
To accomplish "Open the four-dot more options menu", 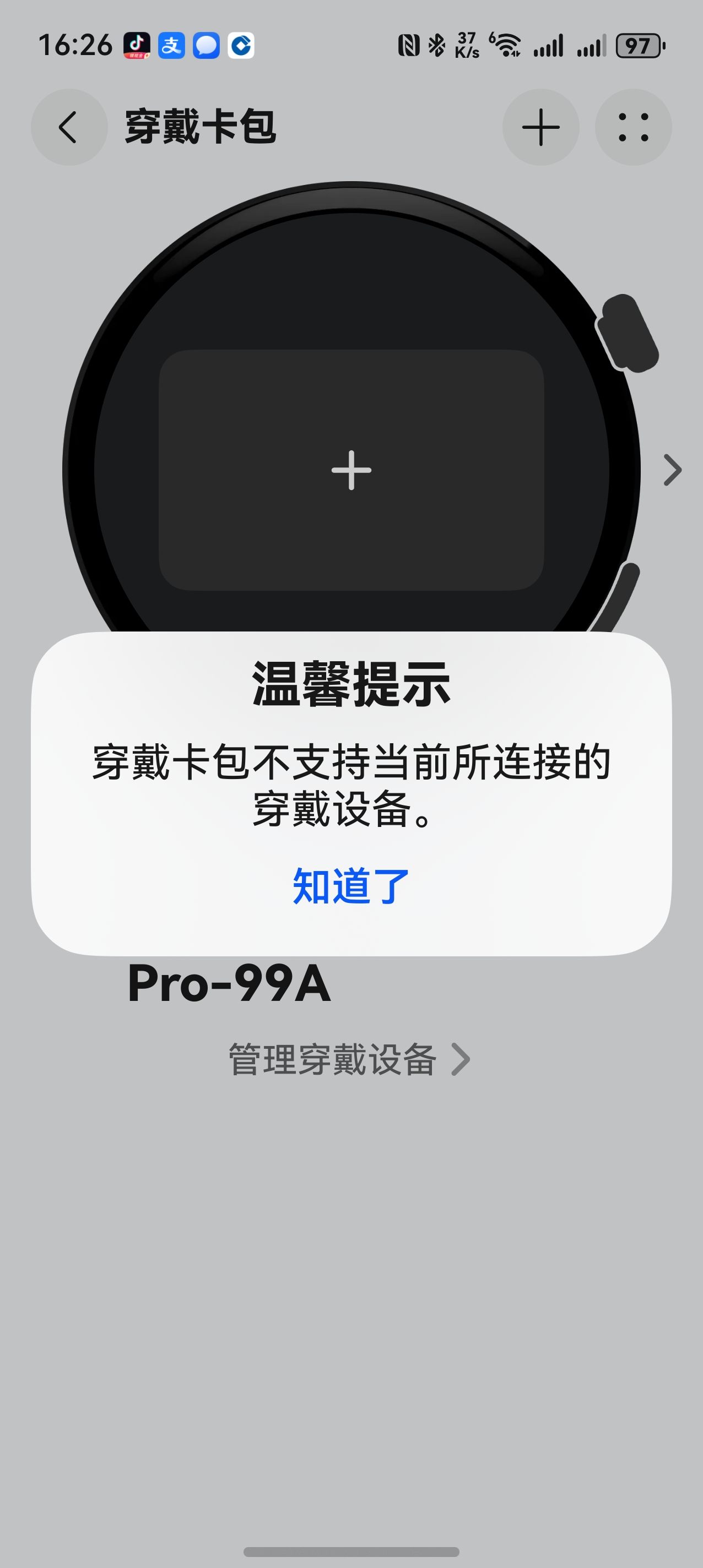I will click(633, 127).
